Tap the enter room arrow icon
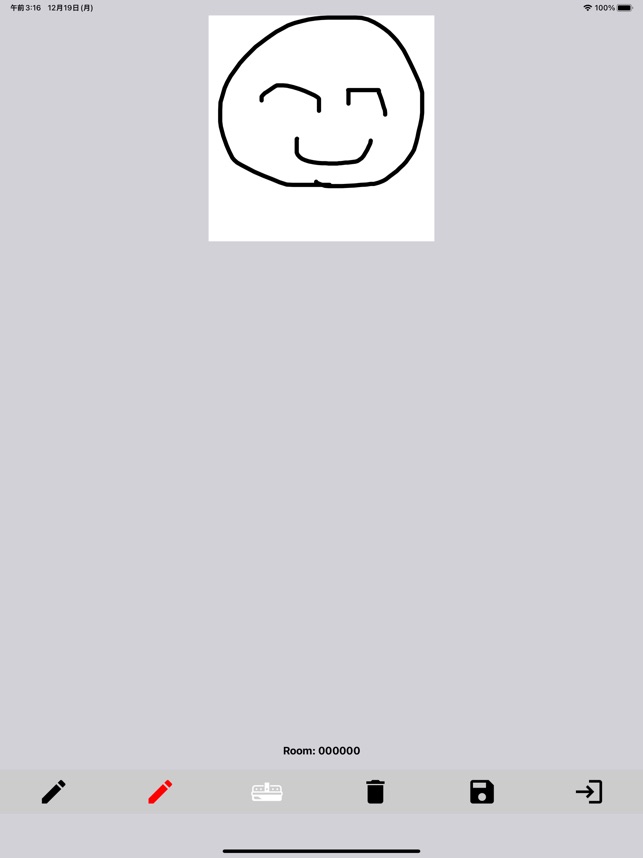This screenshot has width=643, height=858. pos(589,792)
